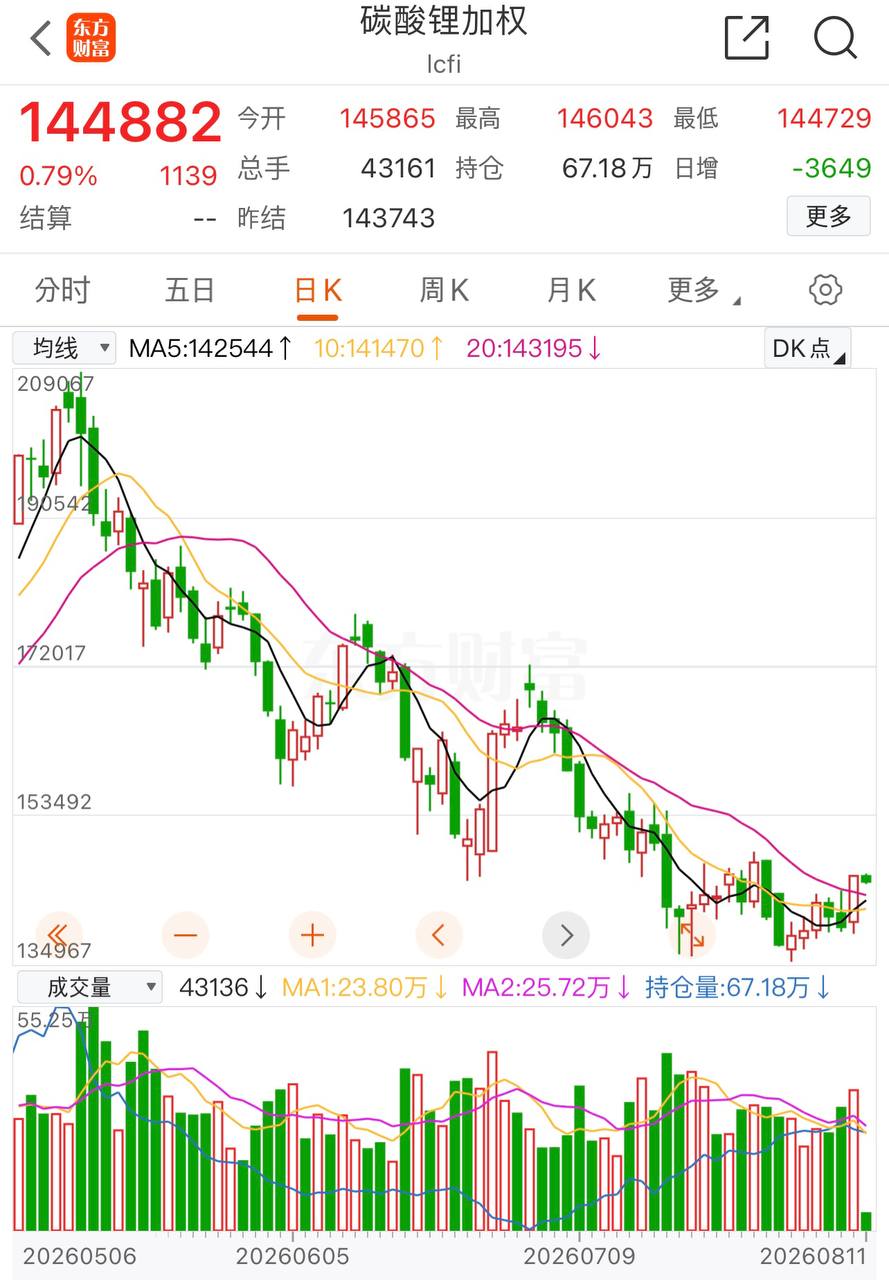Switch to the 周K tab
The image size is (889, 1280).
[x=445, y=291]
